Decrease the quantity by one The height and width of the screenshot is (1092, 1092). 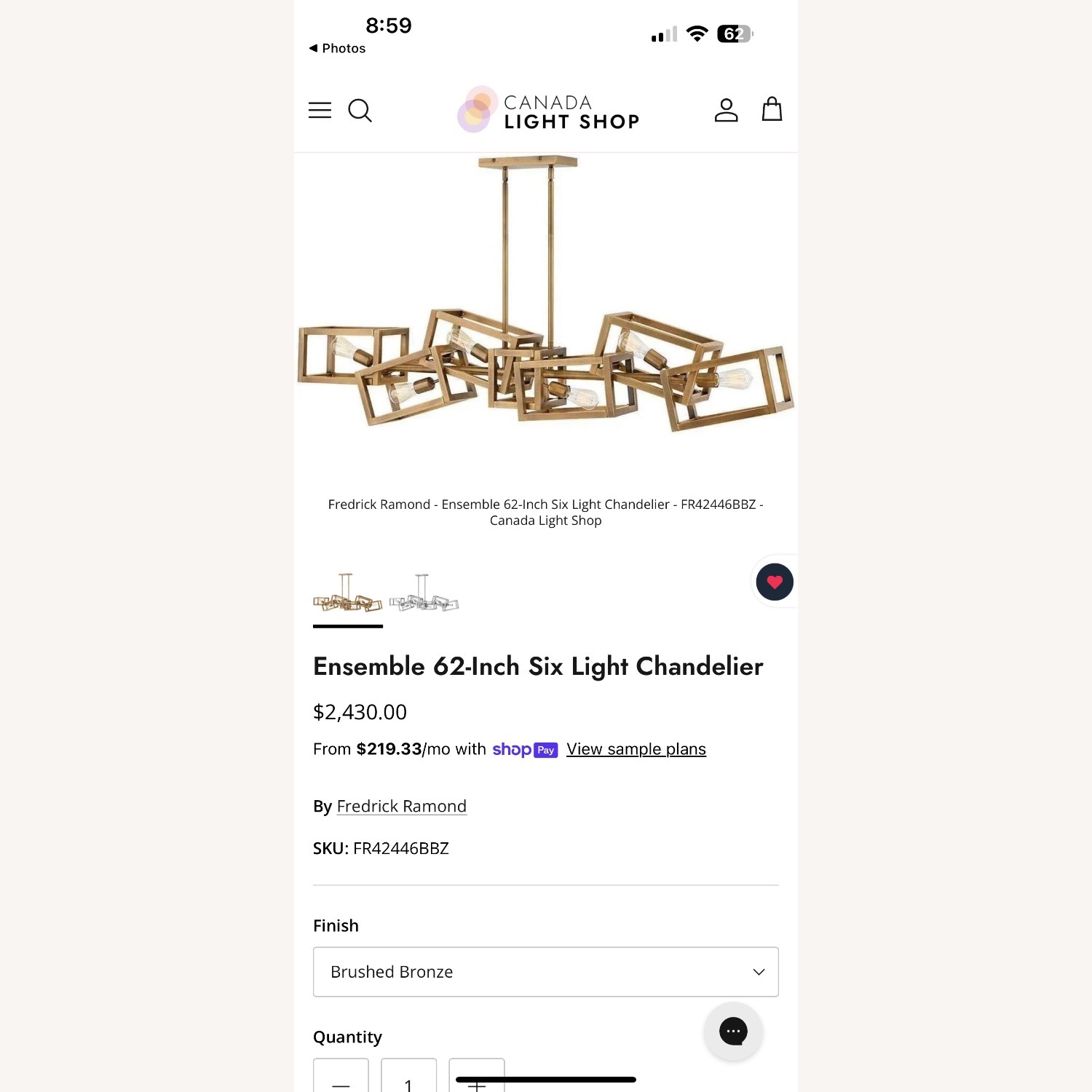point(341,1079)
